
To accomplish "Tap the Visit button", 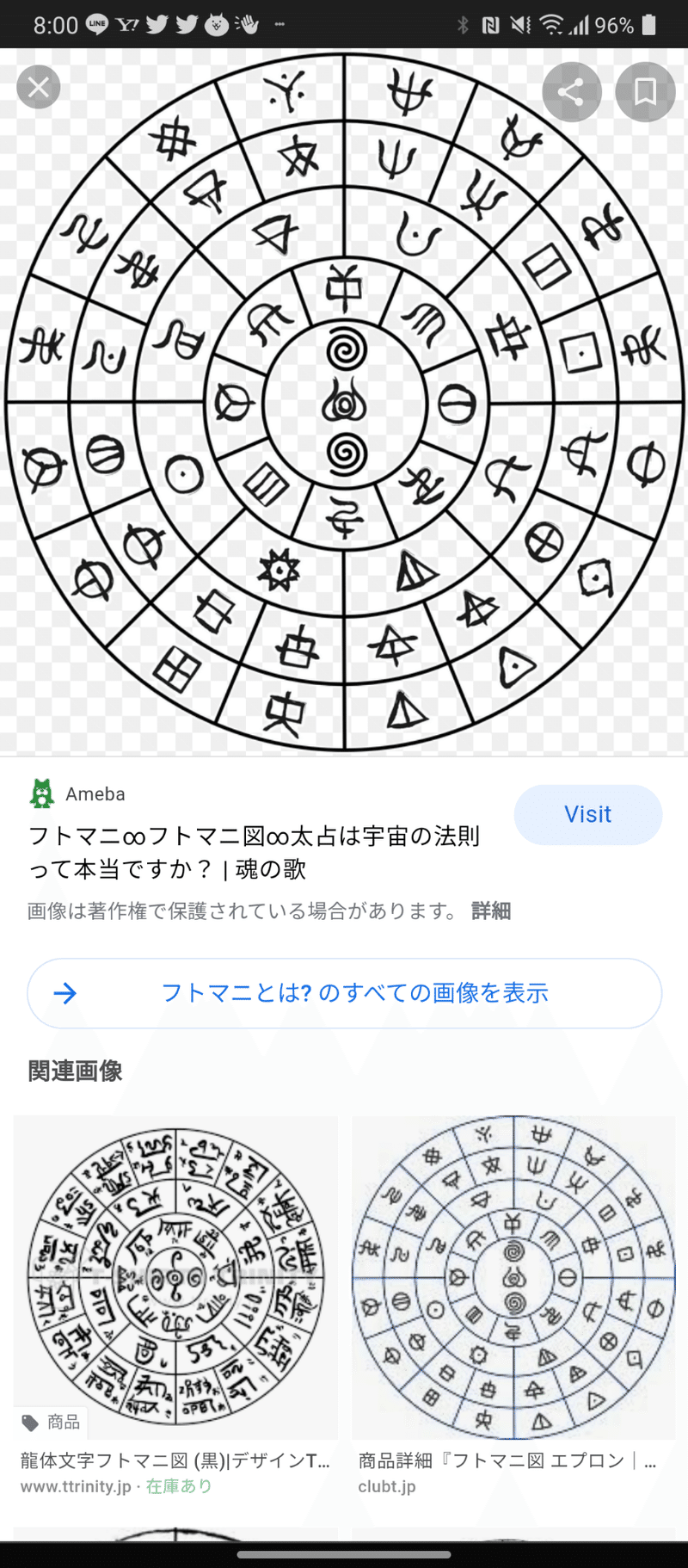I will pyautogui.click(x=588, y=814).
